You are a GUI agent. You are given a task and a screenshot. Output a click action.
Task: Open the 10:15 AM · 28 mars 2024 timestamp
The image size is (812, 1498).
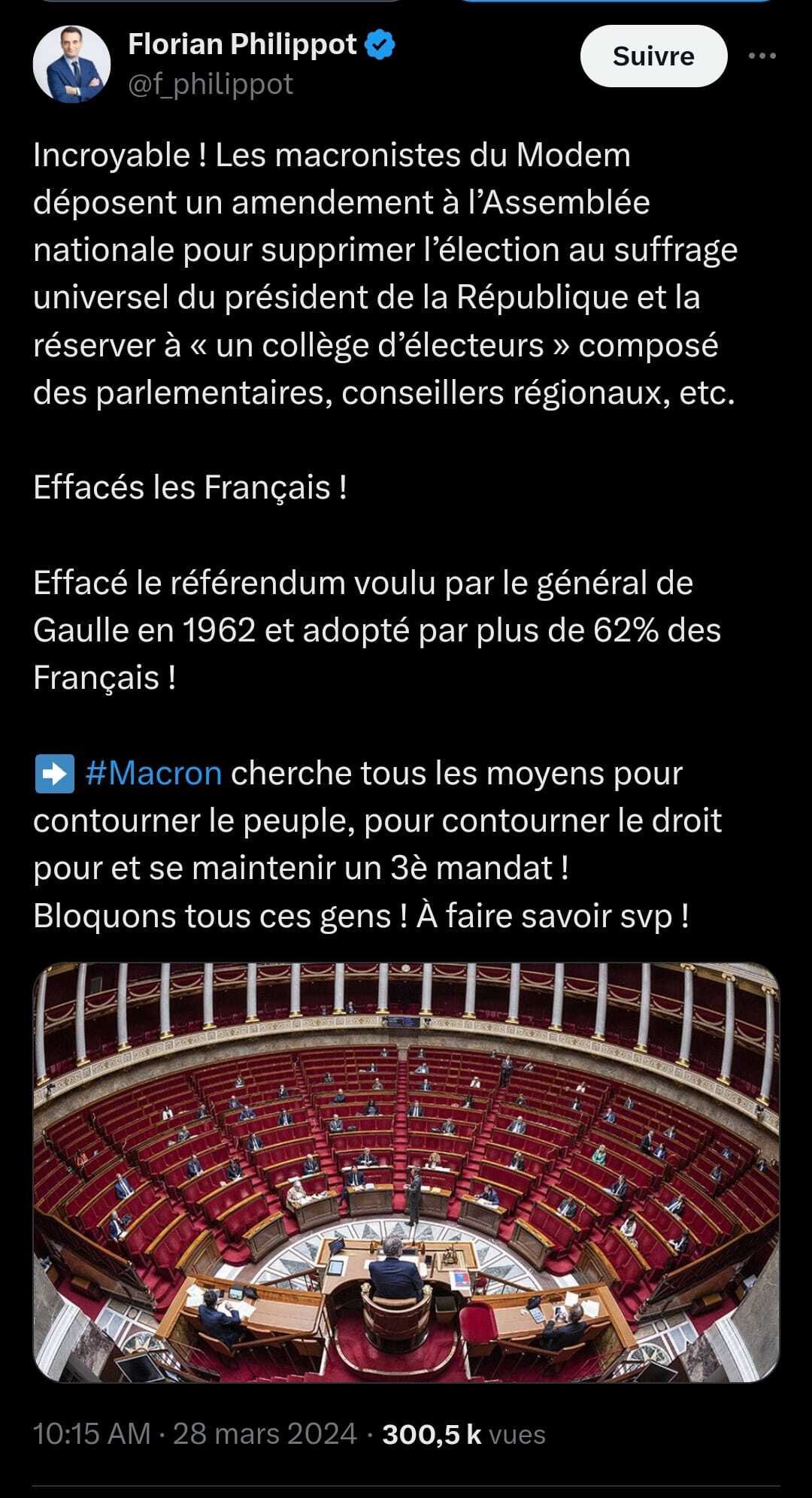click(195, 1434)
